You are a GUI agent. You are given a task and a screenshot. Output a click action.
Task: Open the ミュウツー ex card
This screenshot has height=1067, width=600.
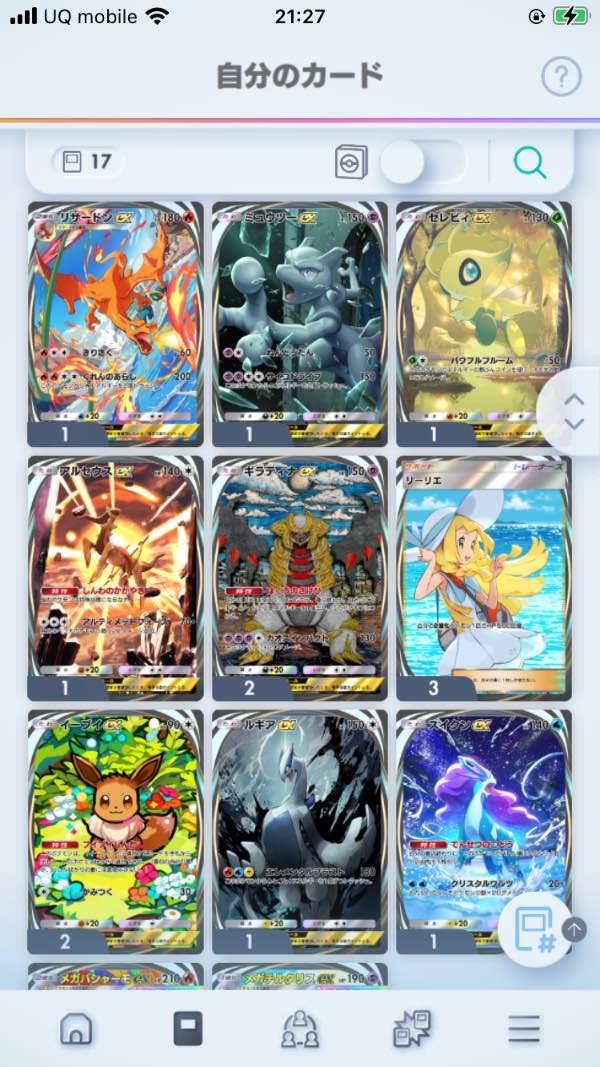pyautogui.click(x=300, y=324)
